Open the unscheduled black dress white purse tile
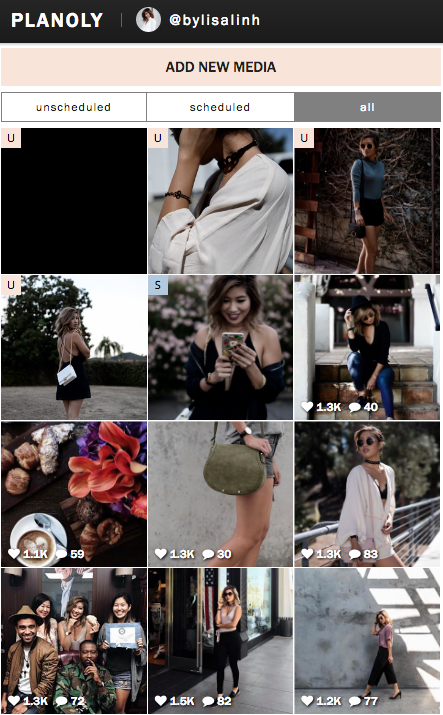Image resolution: width=443 pixels, height=715 pixels. coord(74,347)
